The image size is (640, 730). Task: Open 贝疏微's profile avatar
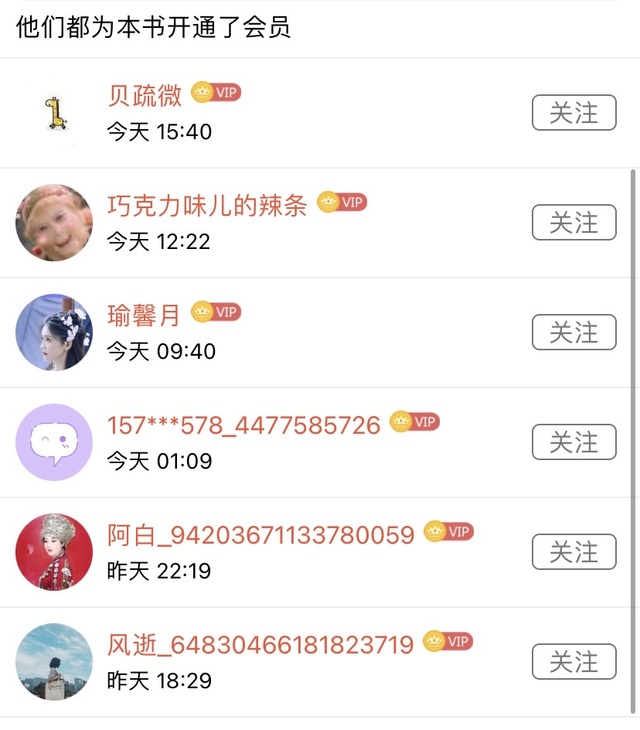coord(55,113)
